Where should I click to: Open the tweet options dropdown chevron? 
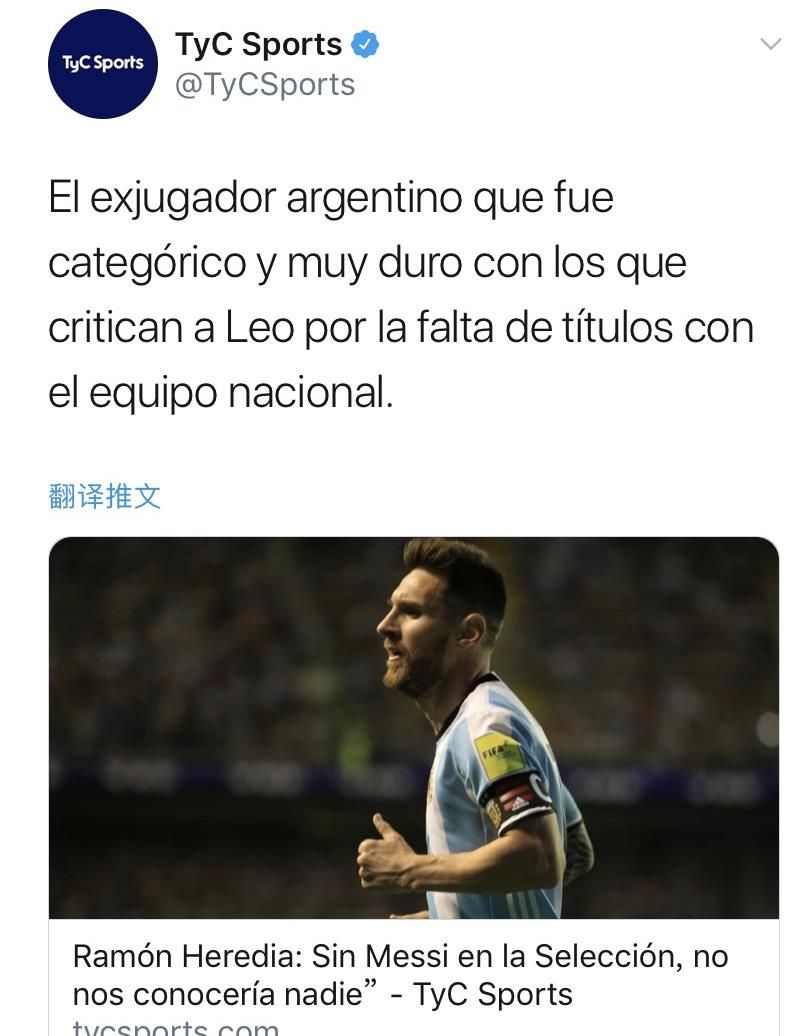click(x=770, y=43)
